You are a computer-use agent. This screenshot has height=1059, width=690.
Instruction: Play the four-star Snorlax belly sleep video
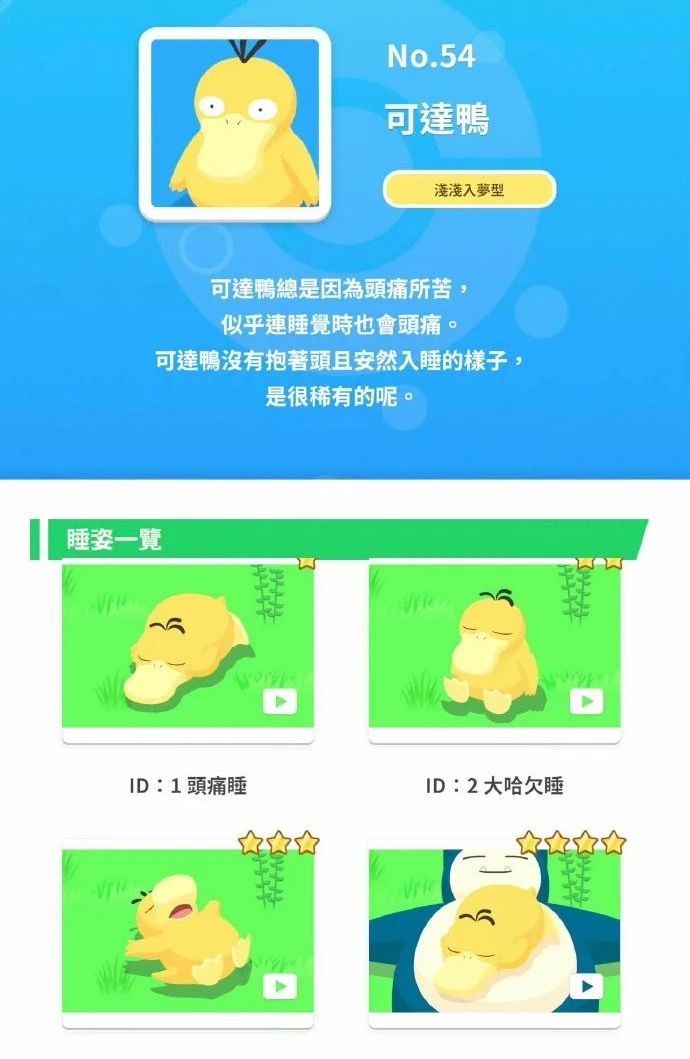[586, 988]
